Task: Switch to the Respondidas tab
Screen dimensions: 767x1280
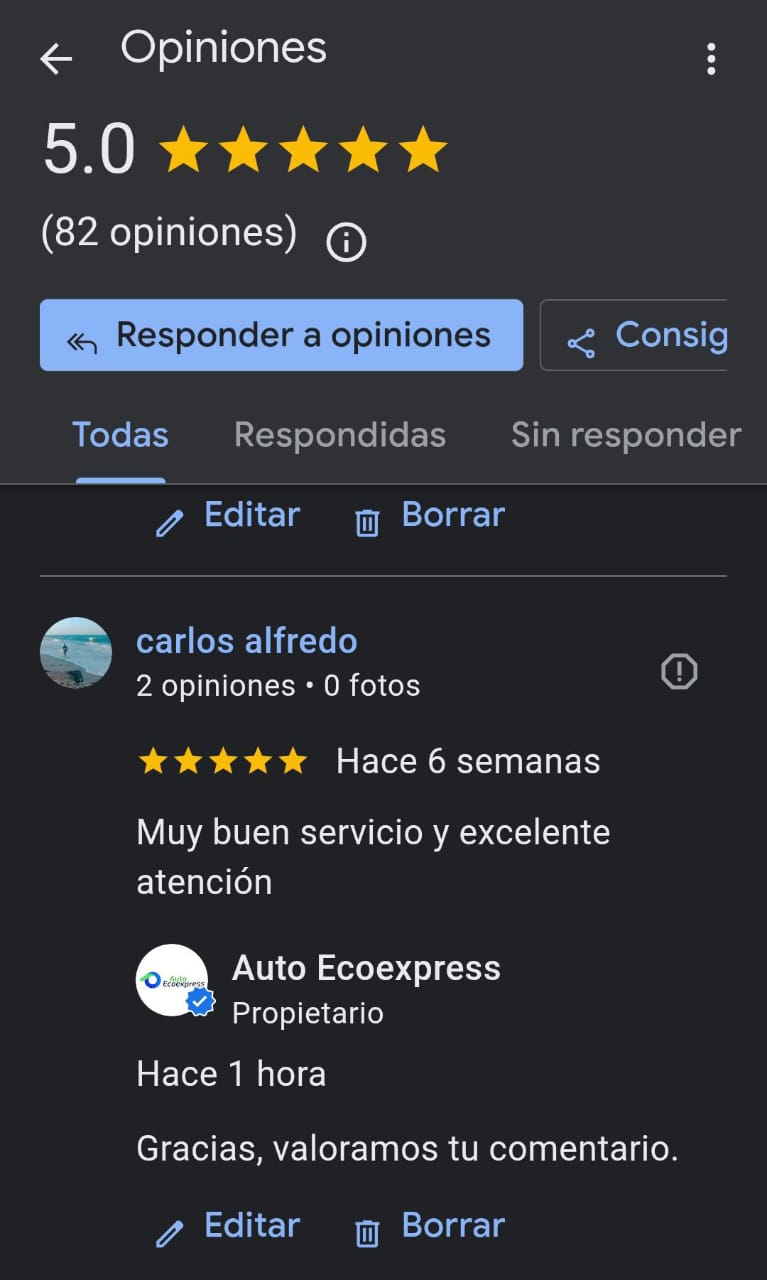Action: click(x=339, y=435)
